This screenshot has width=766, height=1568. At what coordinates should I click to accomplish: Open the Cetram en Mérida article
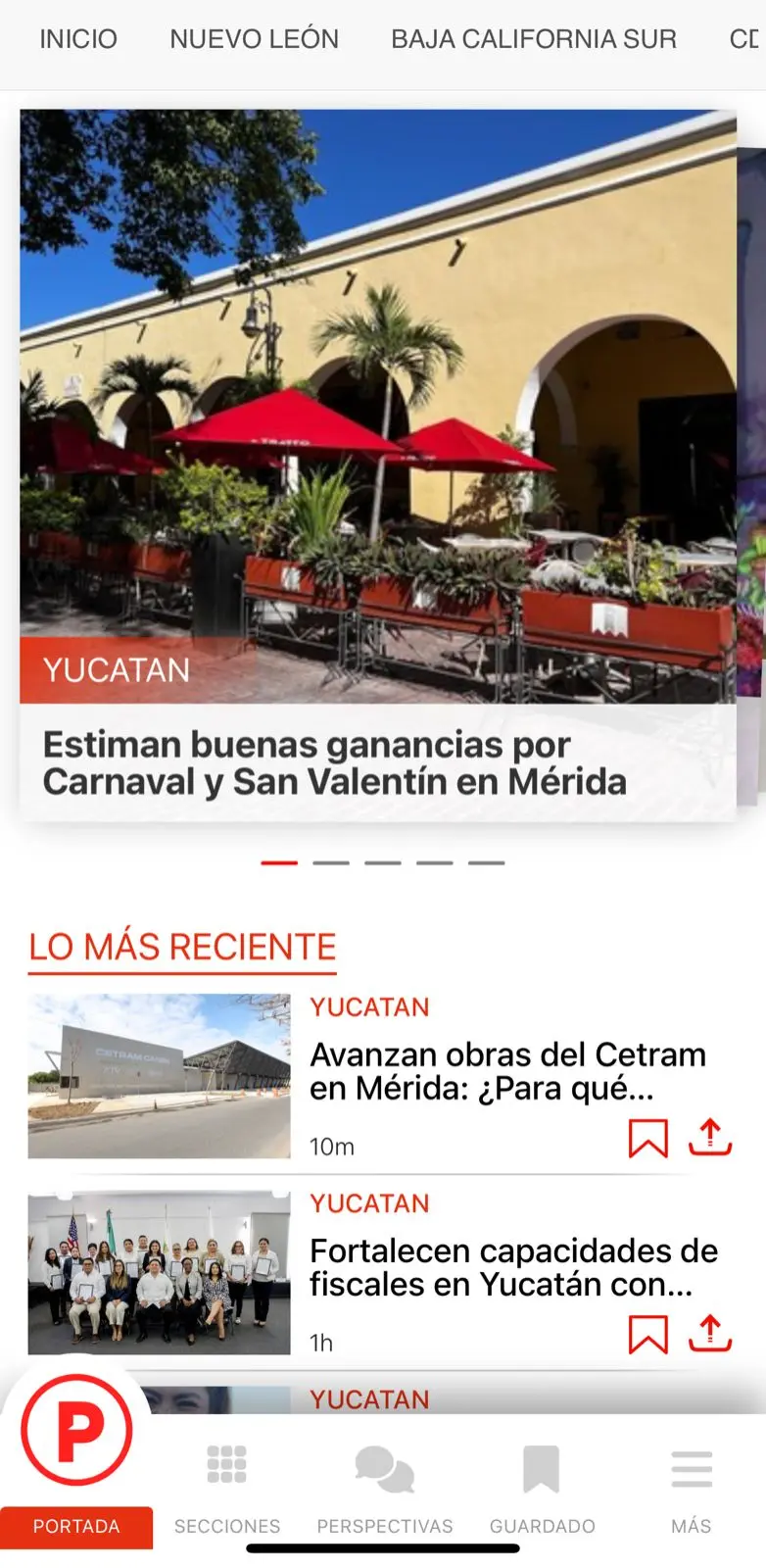pyautogui.click(x=507, y=1071)
